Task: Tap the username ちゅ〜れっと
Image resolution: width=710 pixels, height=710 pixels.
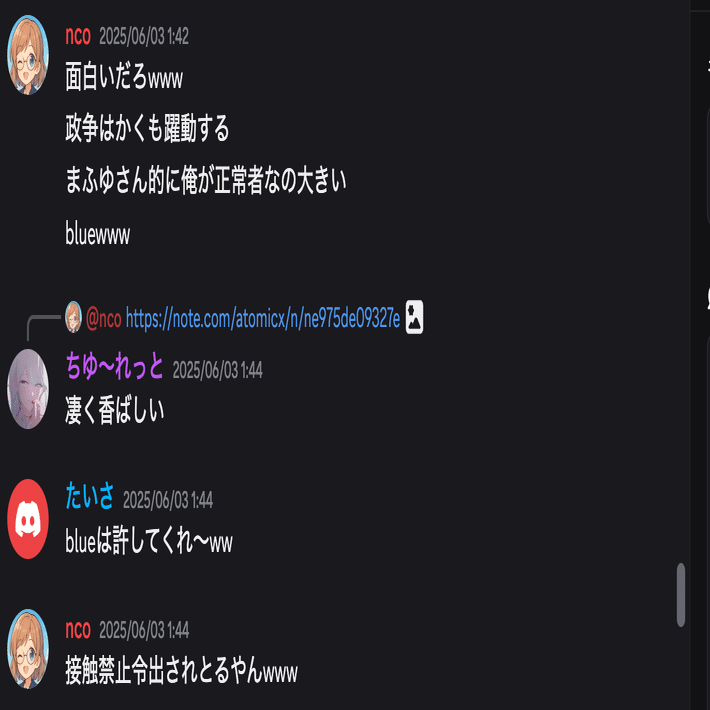Action: [114, 367]
